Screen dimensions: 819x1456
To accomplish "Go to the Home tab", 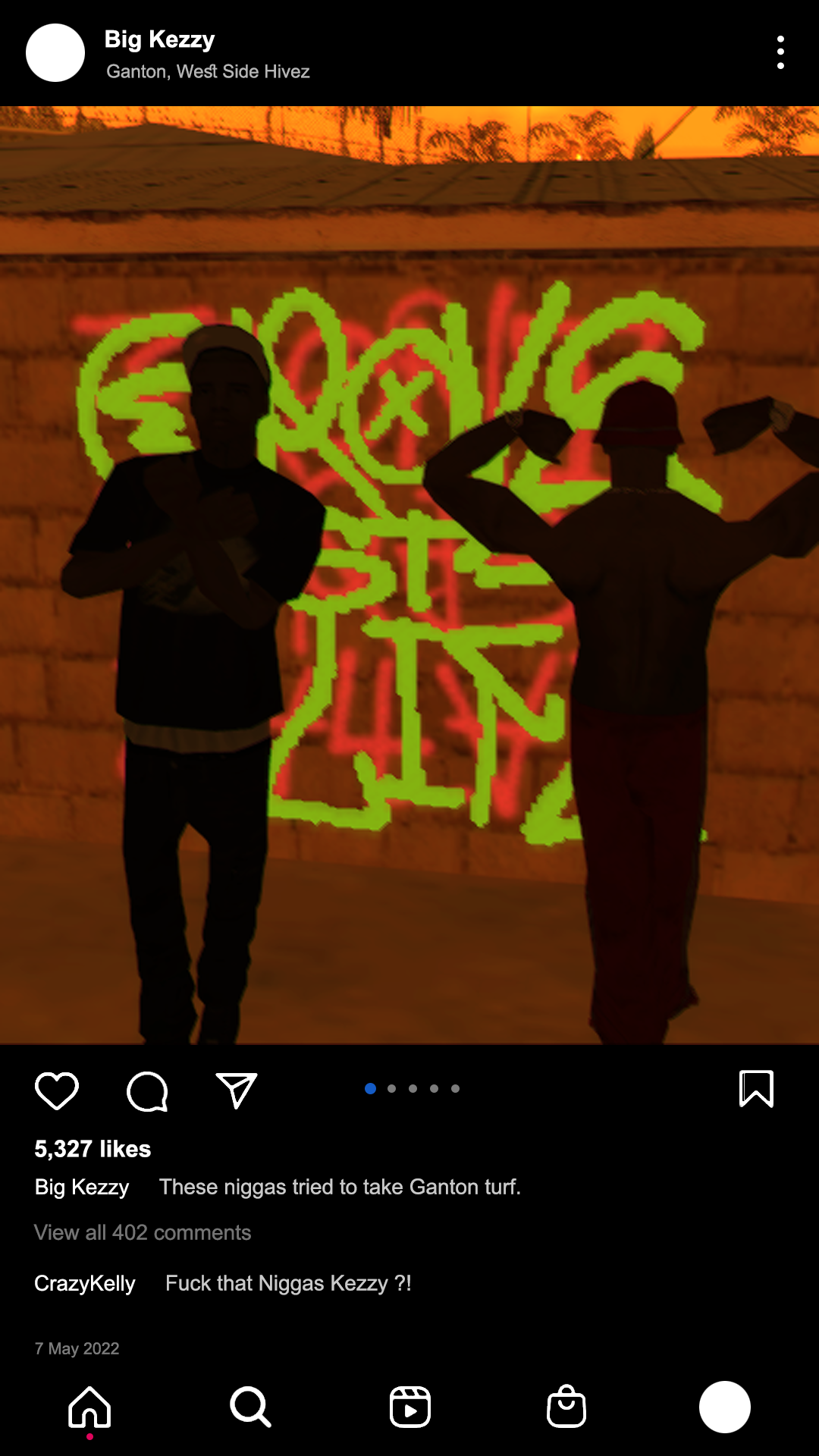I will click(x=89, y=1407).
